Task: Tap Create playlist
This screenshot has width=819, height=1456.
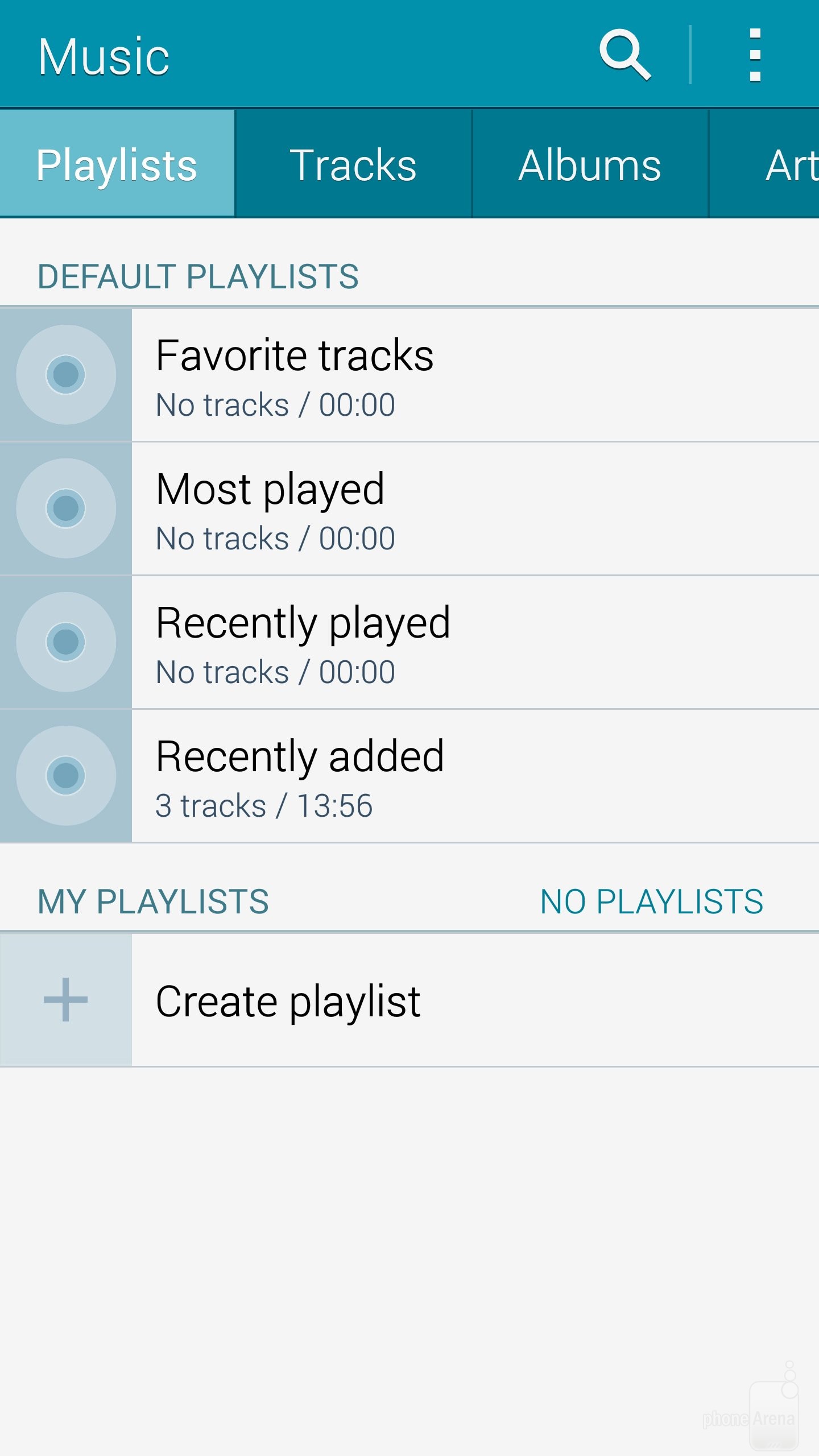Action: tap(409, 1000)
